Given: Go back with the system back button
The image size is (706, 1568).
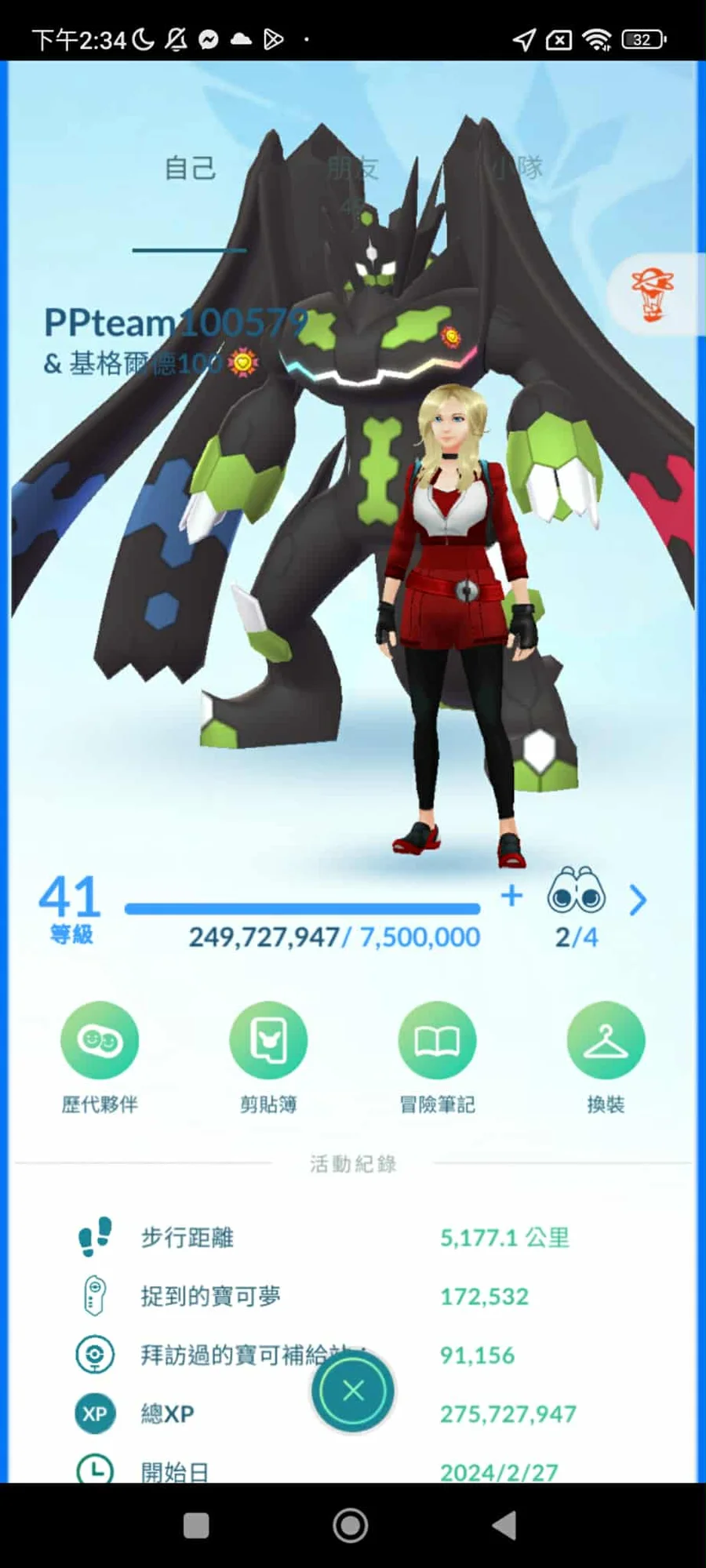Looking at the screenshot, I should tap(504, 1526).
